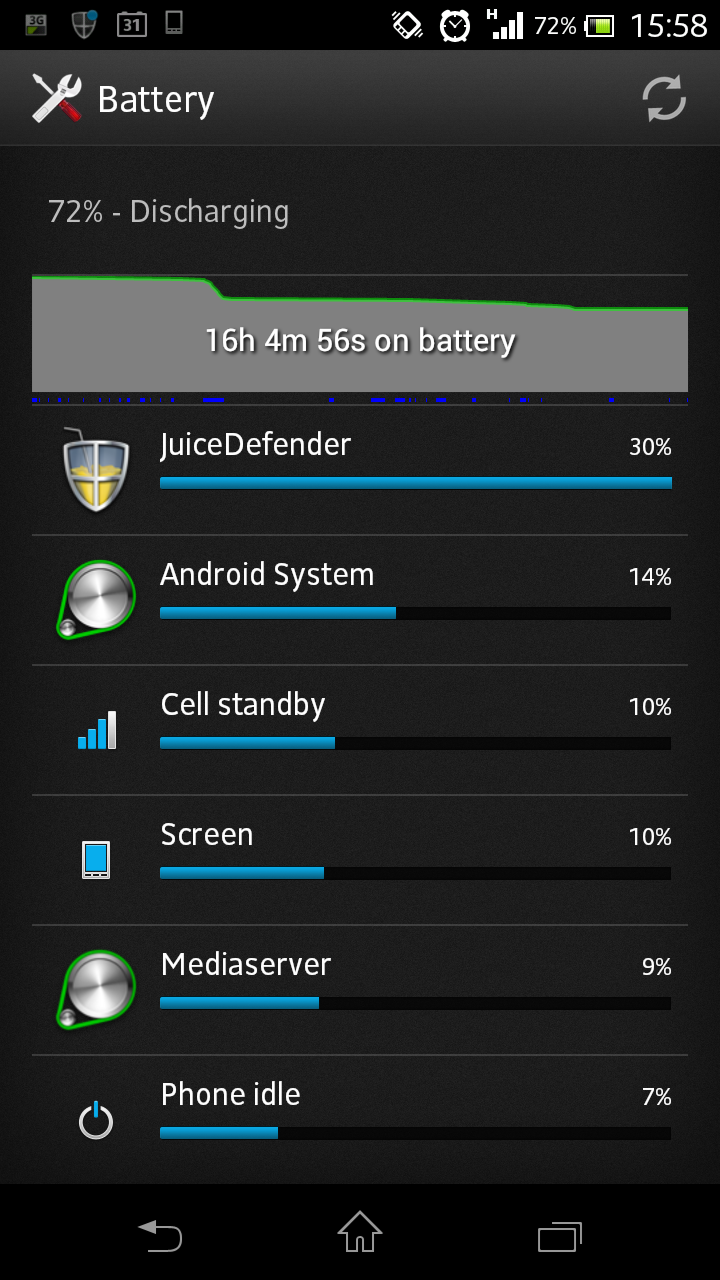Open JuiceDefender battery usage details
Screen dimensions: 720x1280
pyautogui.click(x=360, y=470)
